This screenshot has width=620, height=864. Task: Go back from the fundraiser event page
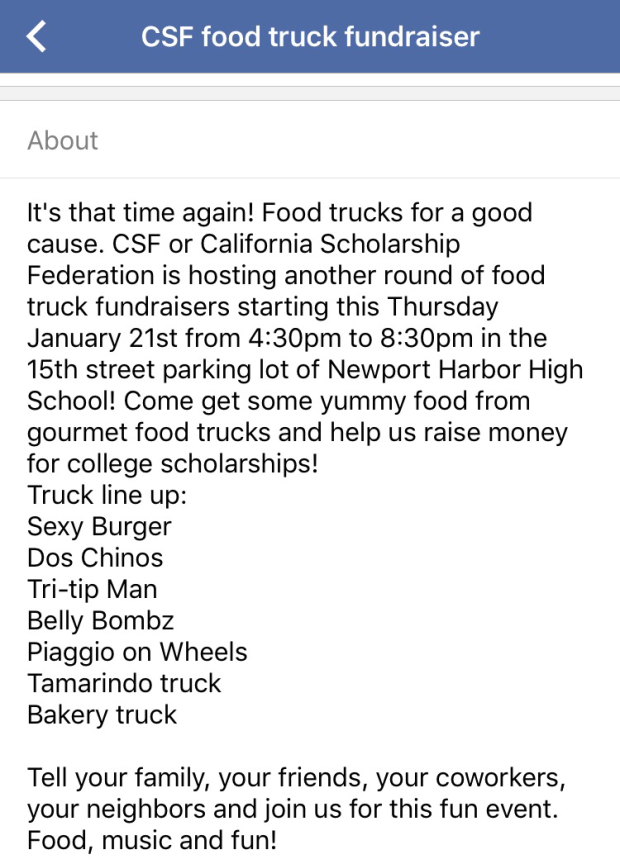coord(37,37)
